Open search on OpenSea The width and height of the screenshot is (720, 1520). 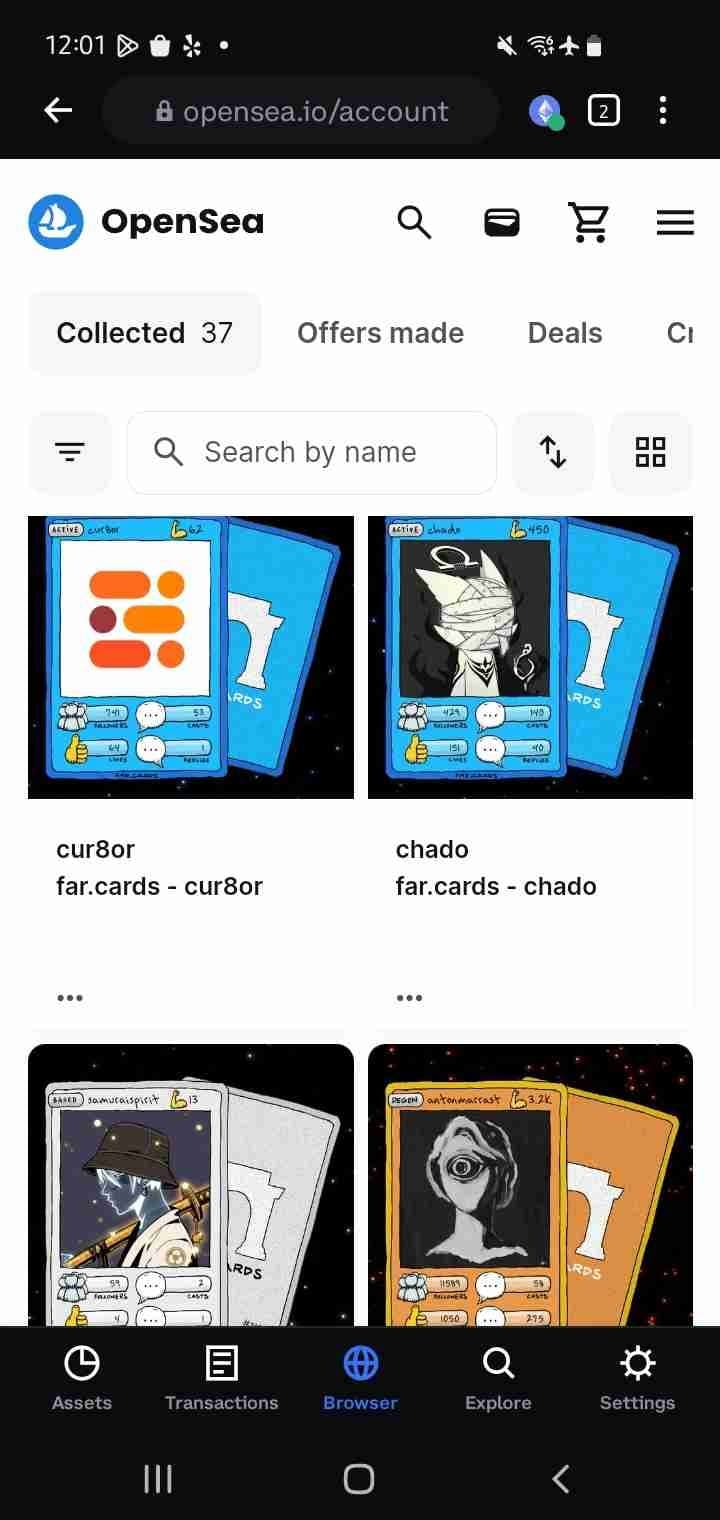(414, 222)
